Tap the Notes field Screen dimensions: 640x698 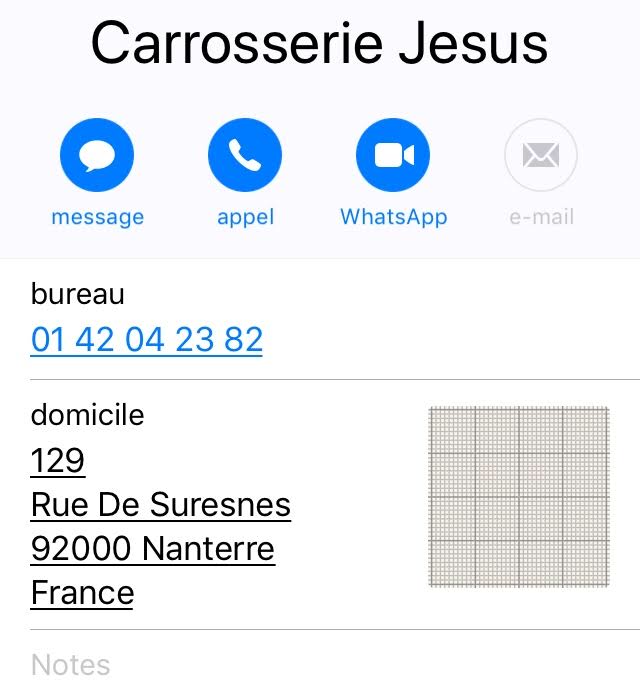pos(71,665)
